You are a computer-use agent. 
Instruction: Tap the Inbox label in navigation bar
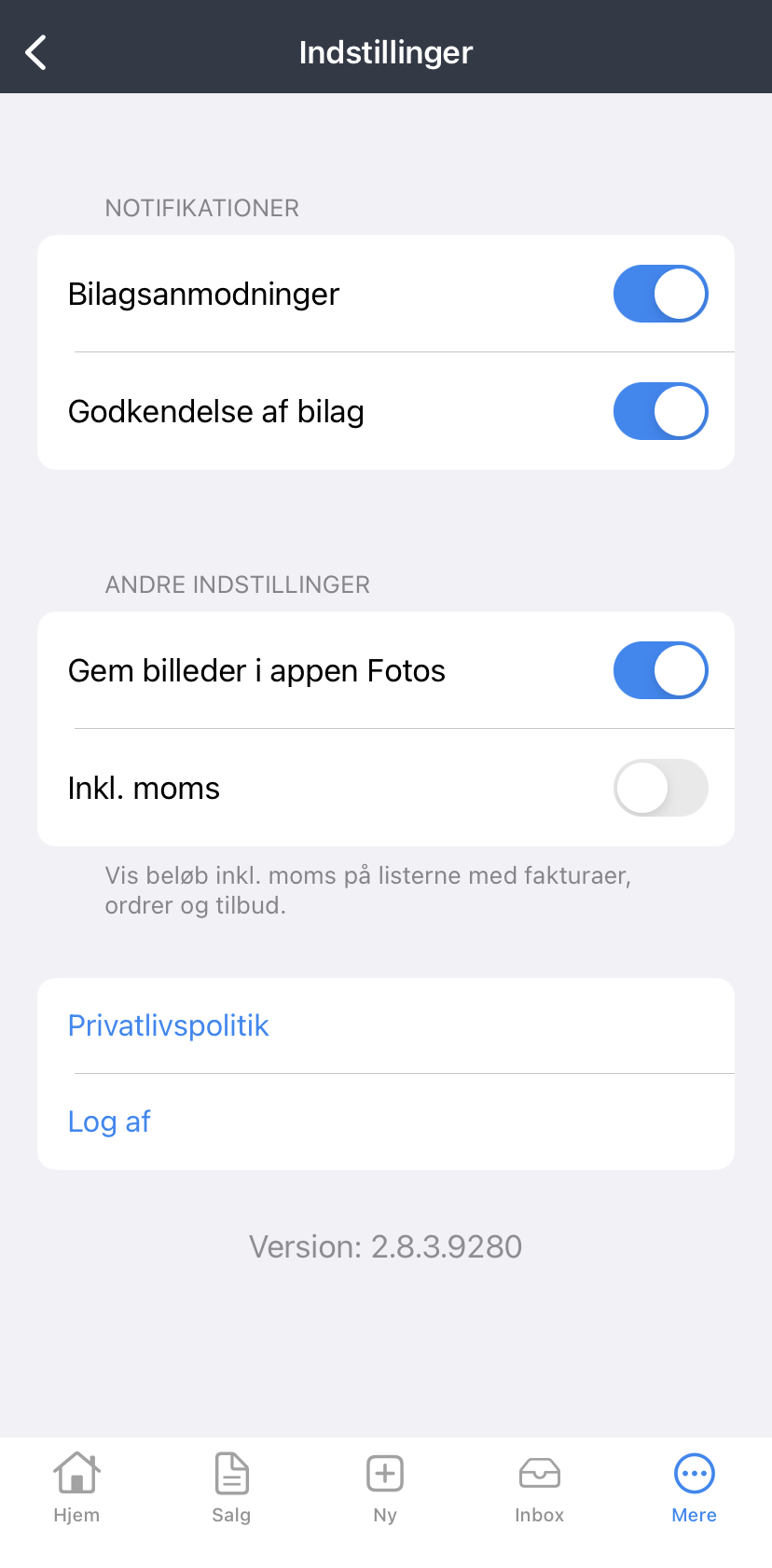tap(539, 1515)
